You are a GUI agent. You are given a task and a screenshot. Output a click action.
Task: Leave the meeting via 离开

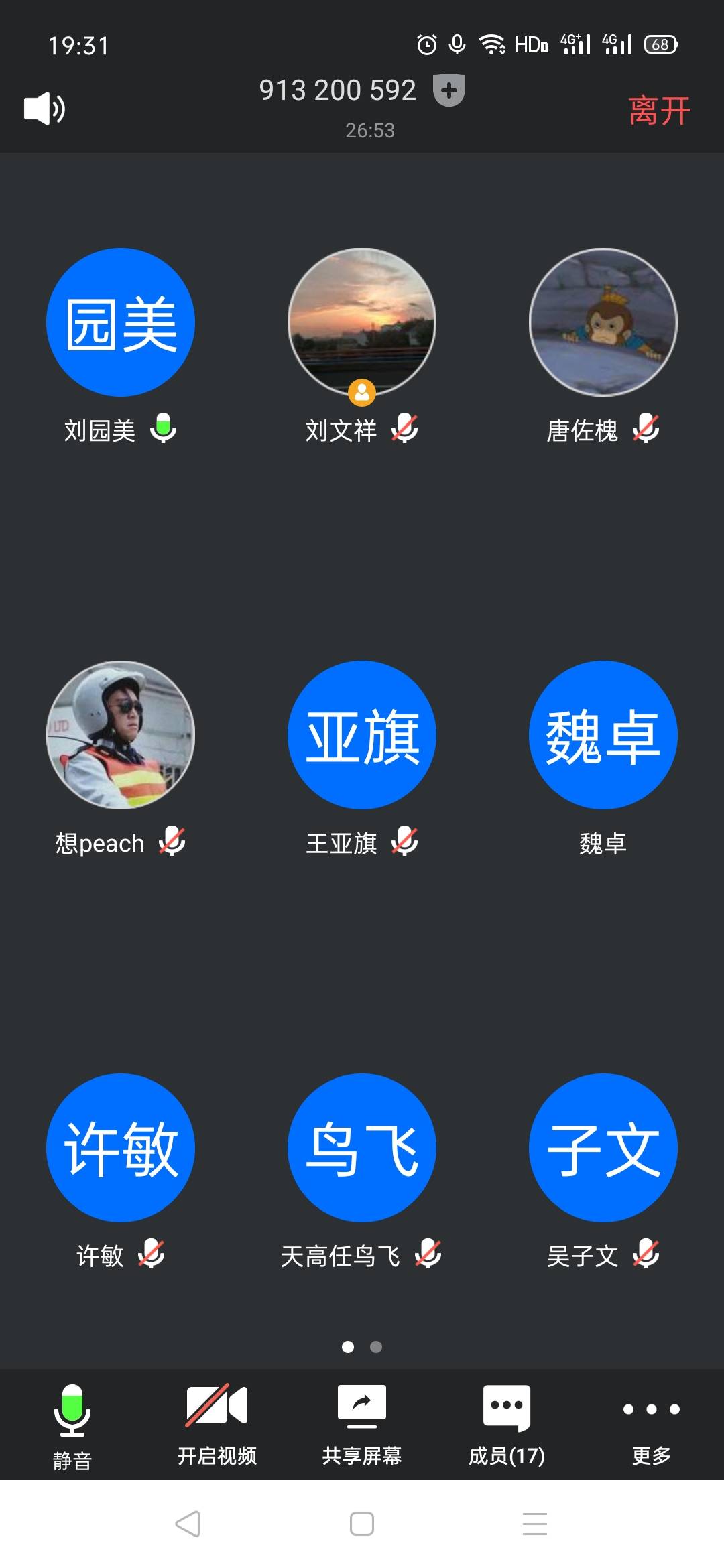(658, 110)
